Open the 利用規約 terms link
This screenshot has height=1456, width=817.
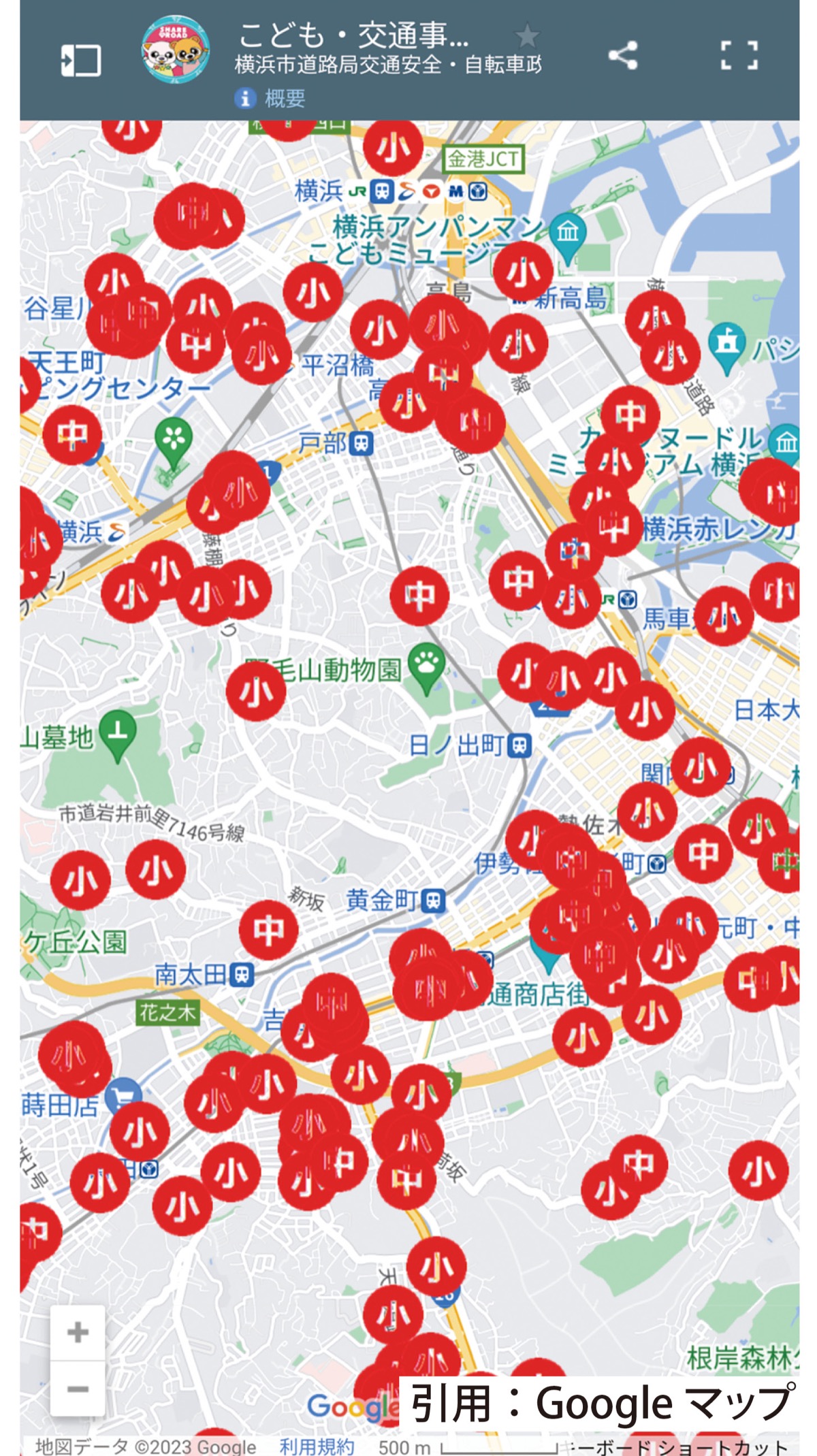[x=317, y=1446]
